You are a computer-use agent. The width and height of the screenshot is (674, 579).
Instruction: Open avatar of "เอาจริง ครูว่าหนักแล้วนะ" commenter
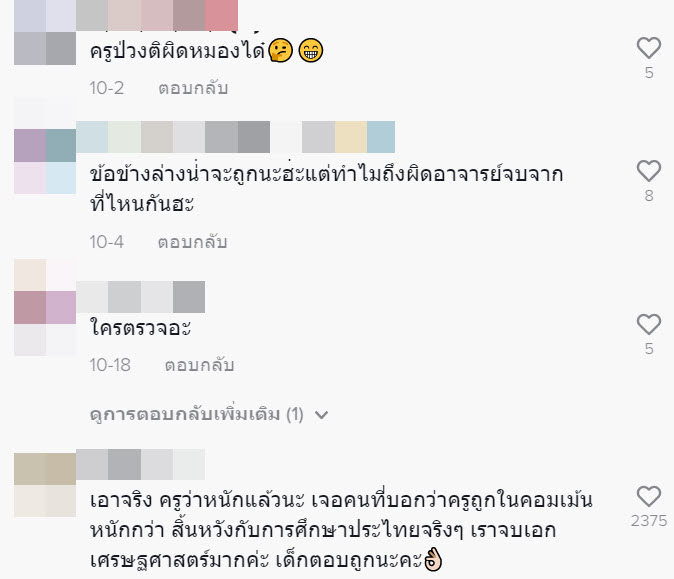tap(45, 484)
